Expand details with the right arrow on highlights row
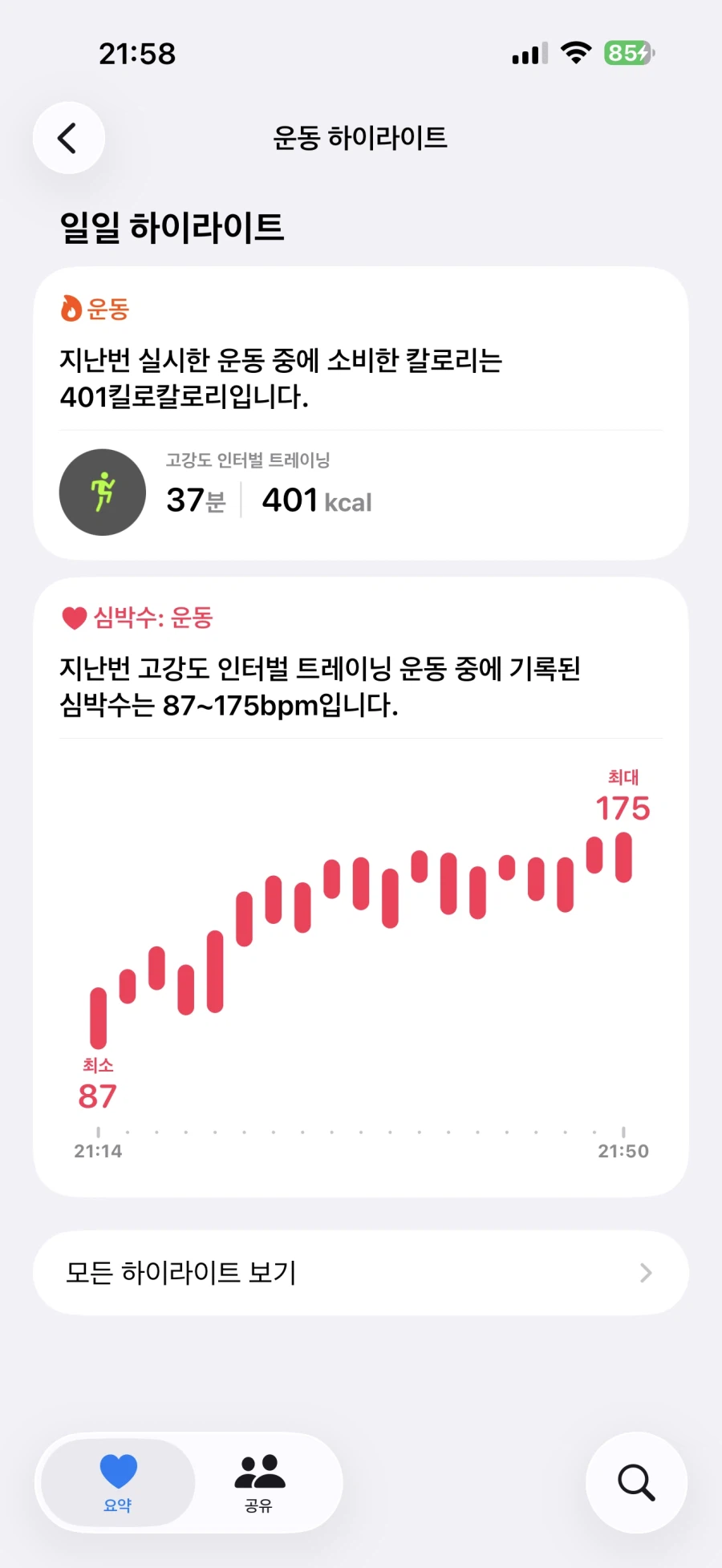Screen dimensions: 722x1568 [x=646, y=1273]
